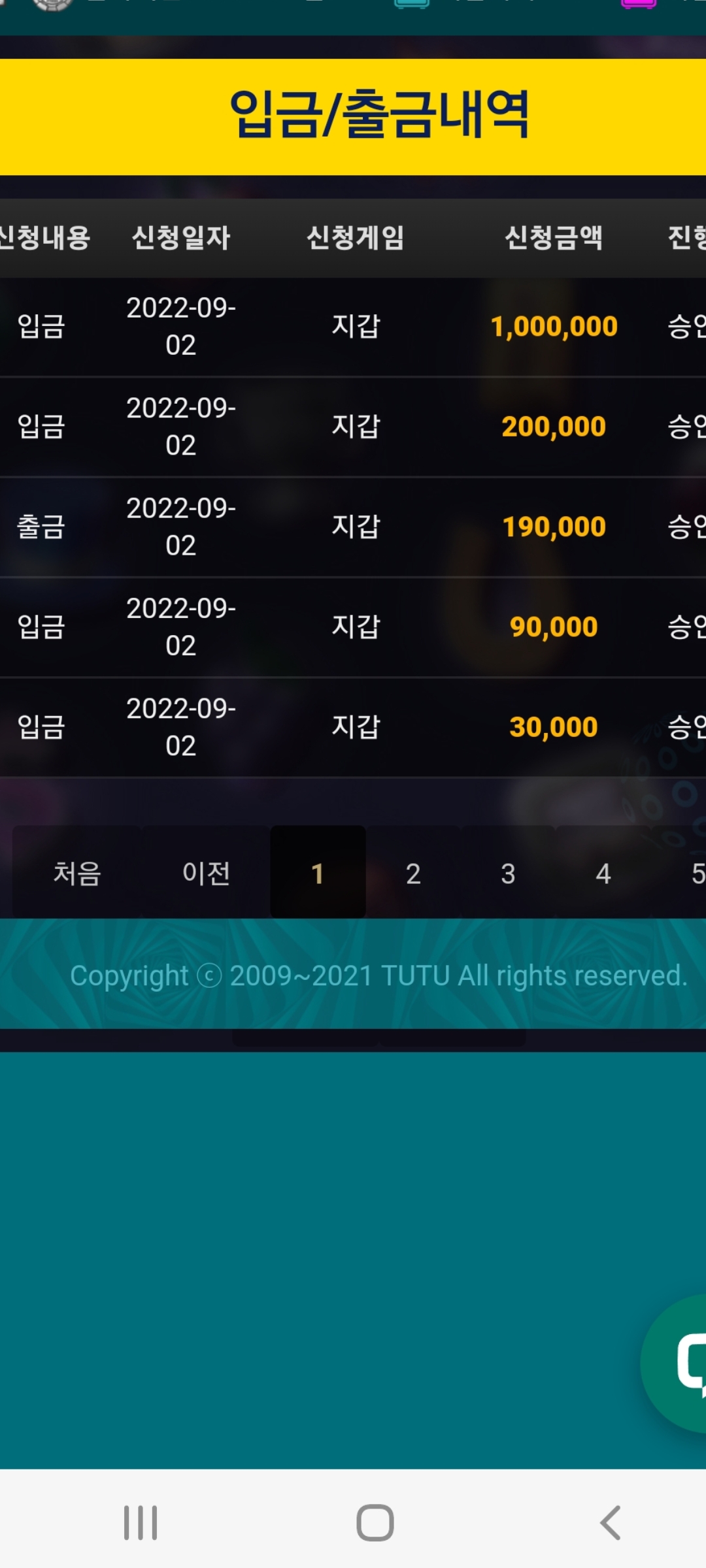The height and width of the screenshot is (1568, 706).
Task: Open page 3 of the transaction list
Action: pos(508,873)
